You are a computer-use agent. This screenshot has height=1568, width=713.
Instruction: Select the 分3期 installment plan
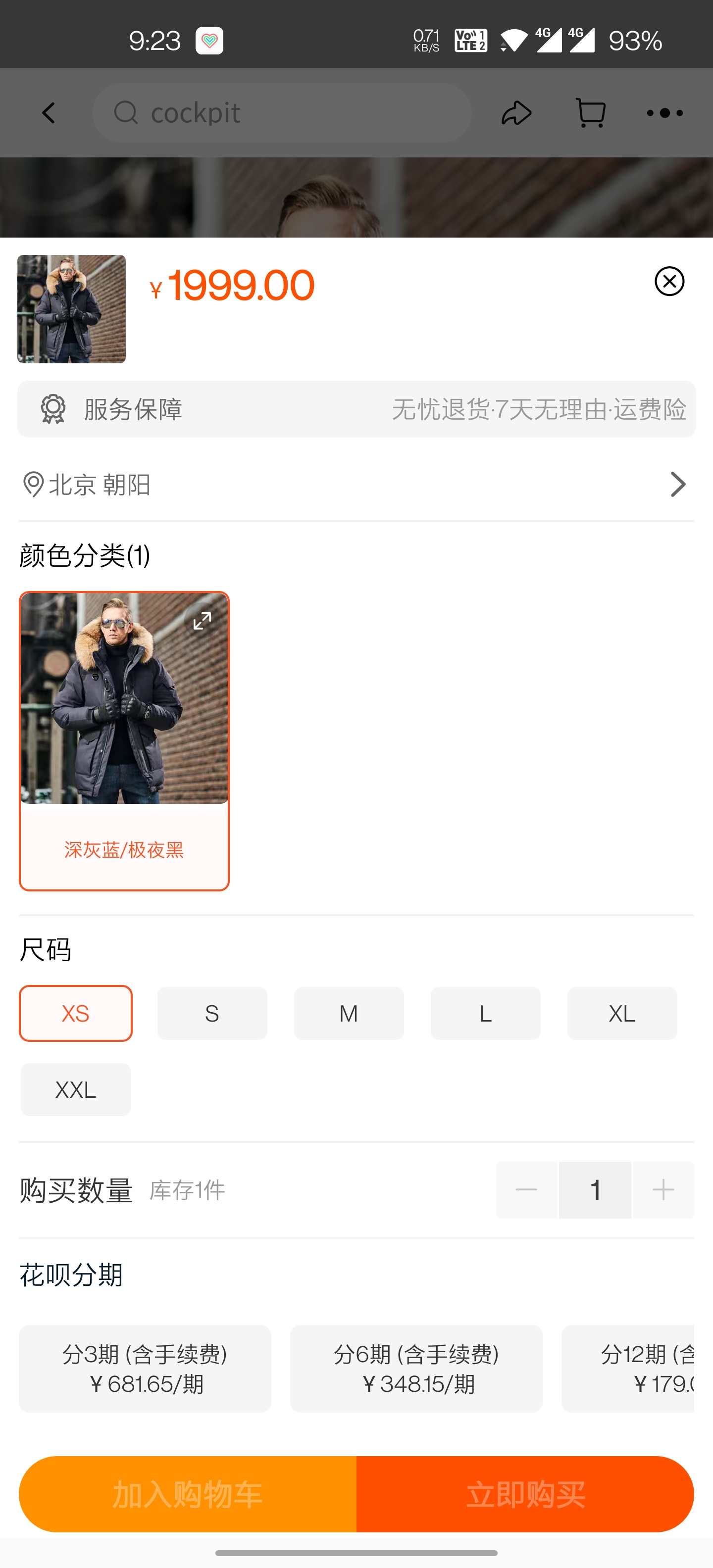(x=145, y=1369)
